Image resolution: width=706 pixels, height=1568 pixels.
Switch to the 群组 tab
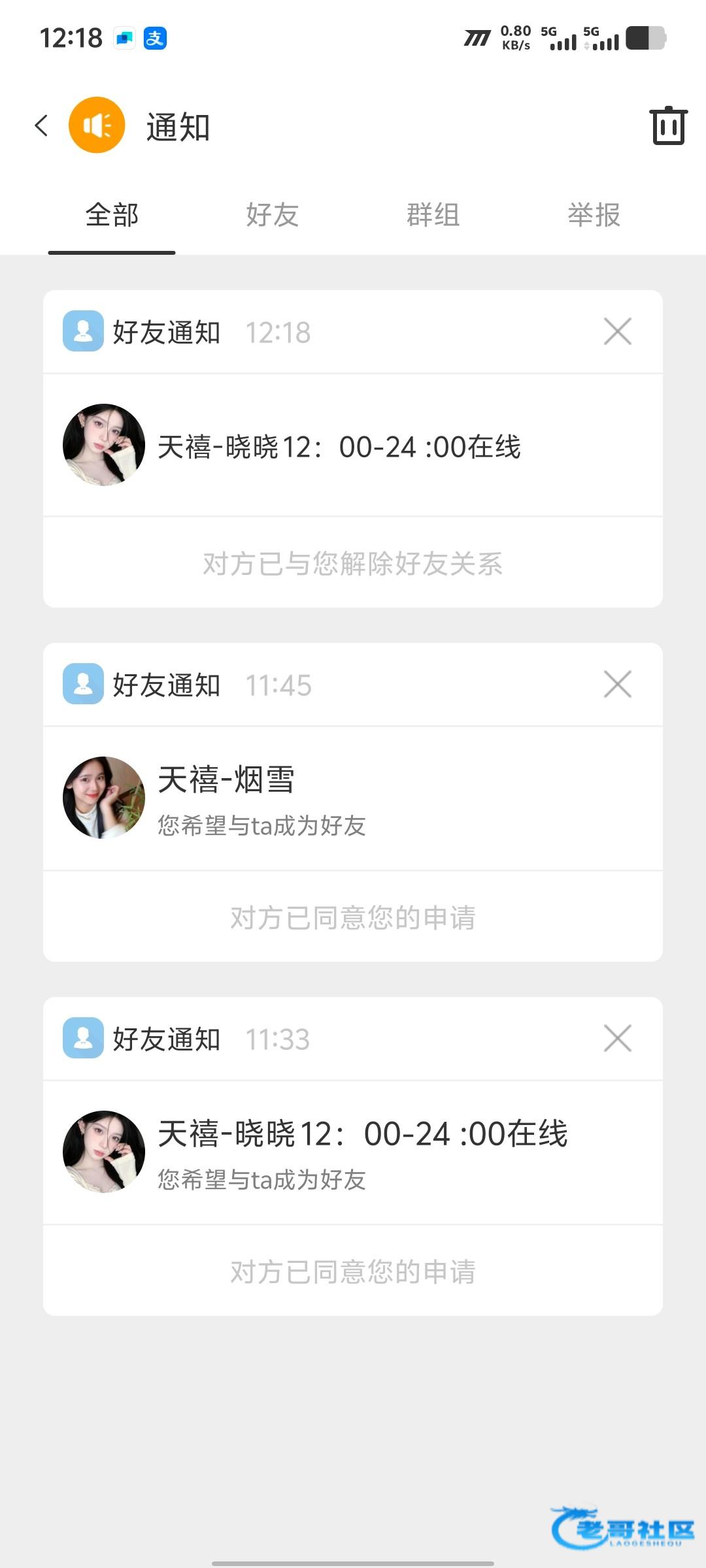[x=433, y=215]
